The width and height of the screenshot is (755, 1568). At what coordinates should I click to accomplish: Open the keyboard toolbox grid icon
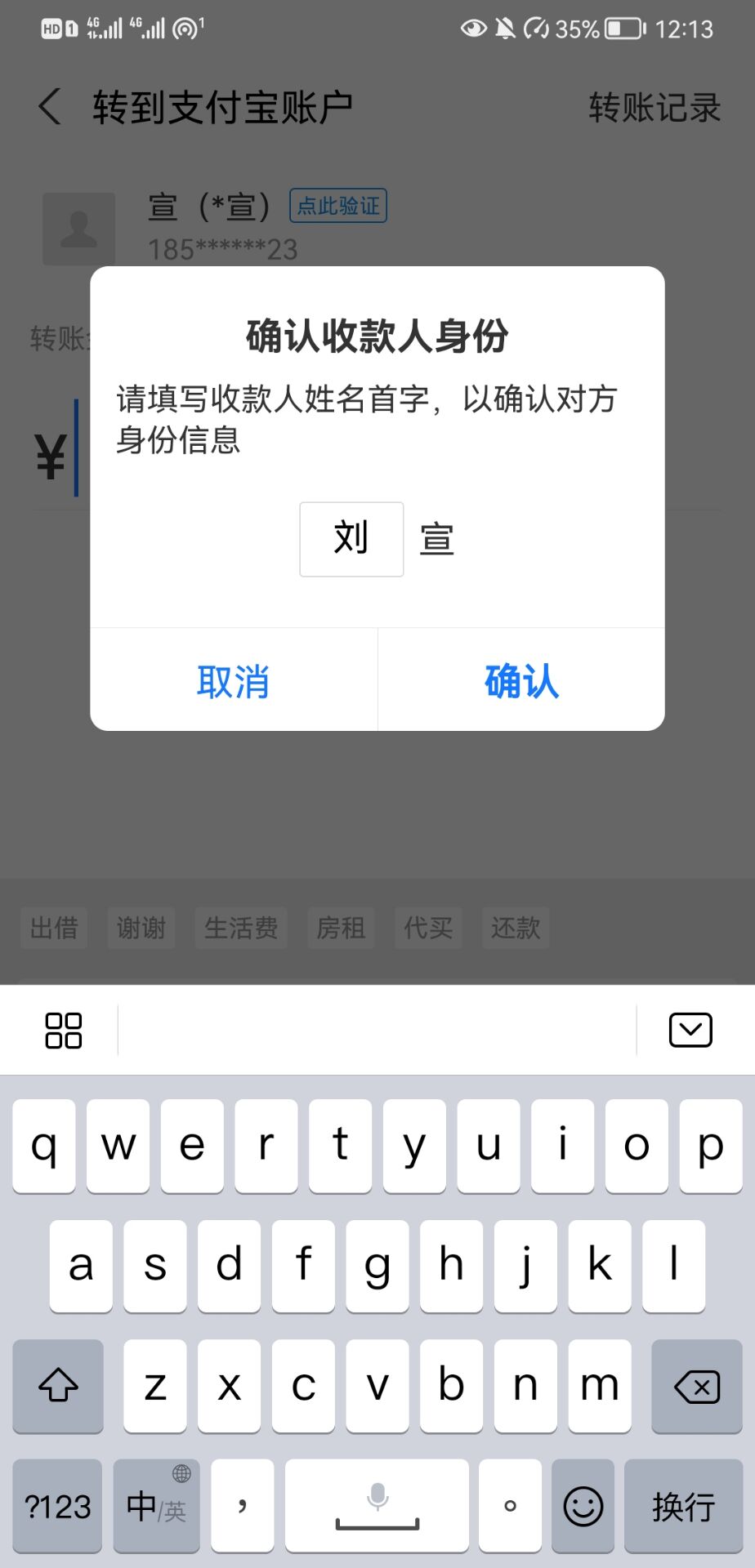pyautogui.click(x=64, y=1030)
